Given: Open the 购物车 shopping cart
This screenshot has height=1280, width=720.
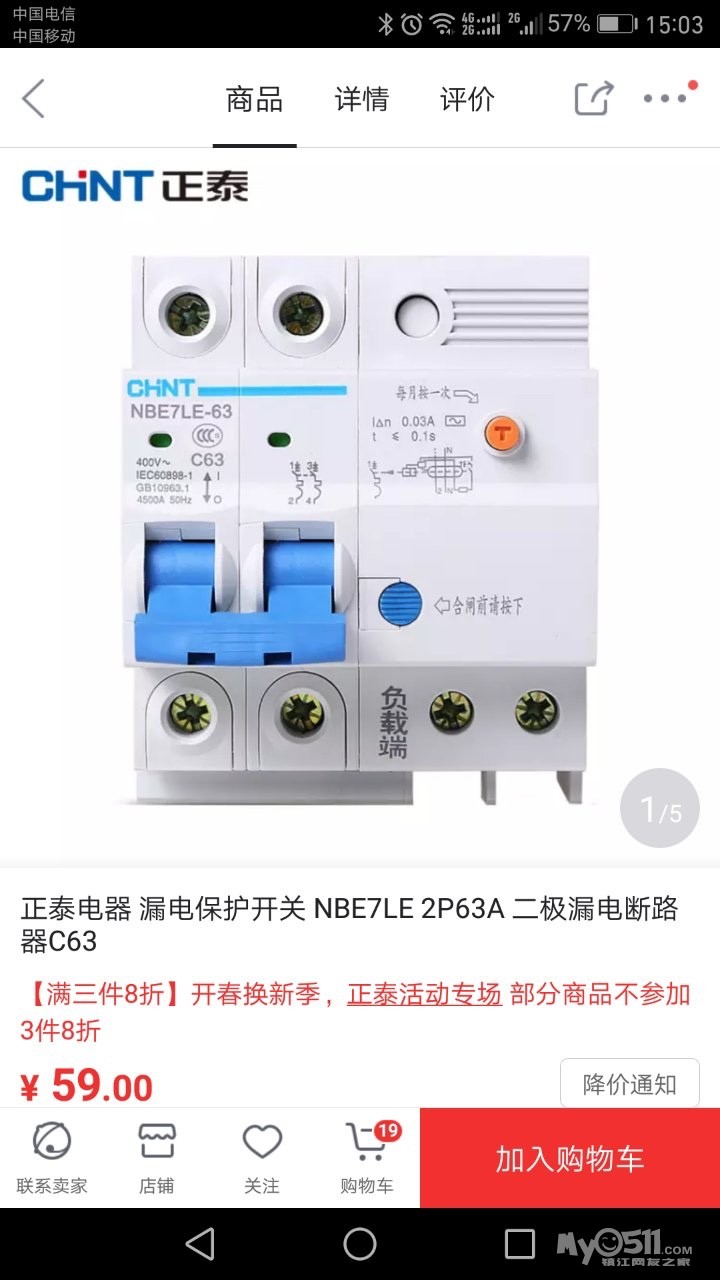Looking at the screenshot, I should click(x=367, y=1158).
